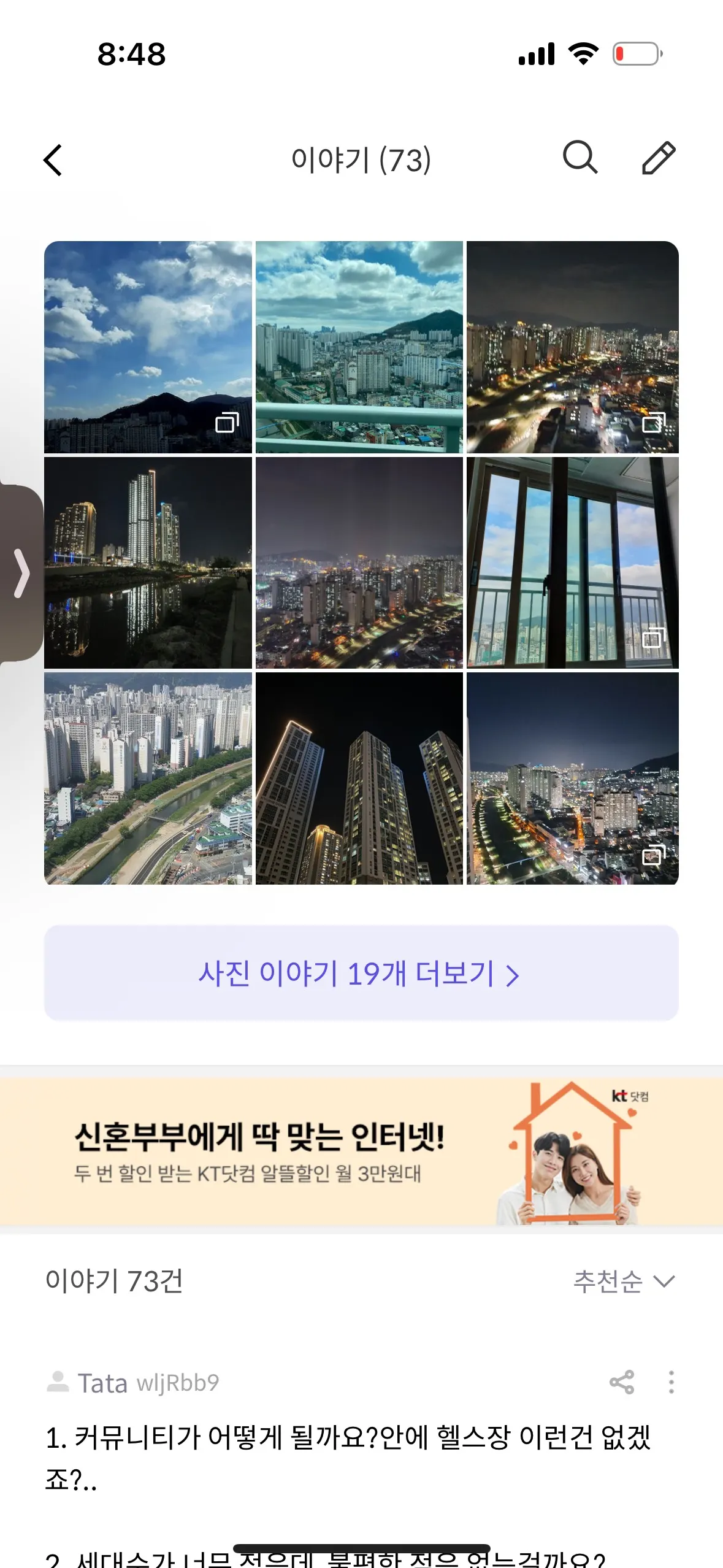Open the blue sky over mountain photo
This screenshot has width=723, height=1568.
pos(148,347)
